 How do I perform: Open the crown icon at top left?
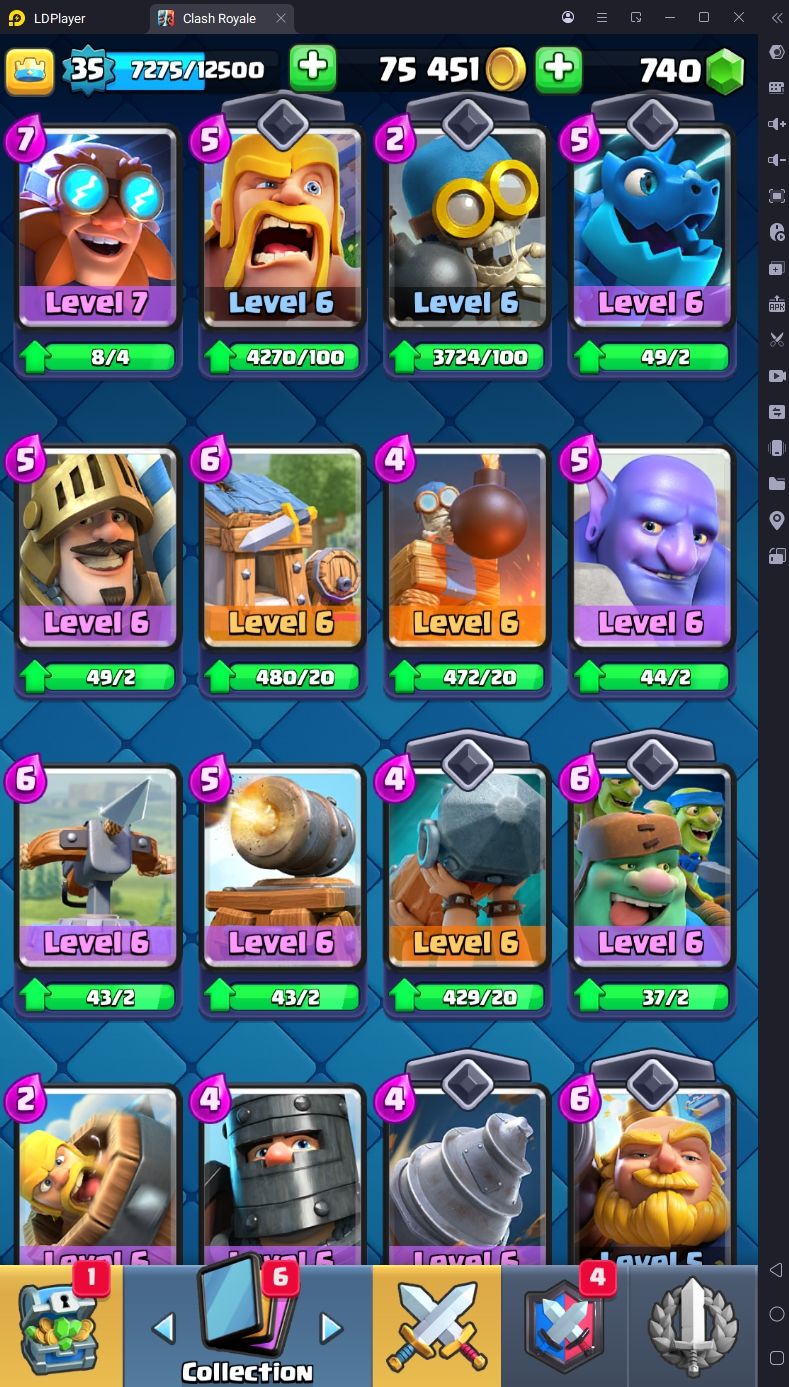pos(30,70)
